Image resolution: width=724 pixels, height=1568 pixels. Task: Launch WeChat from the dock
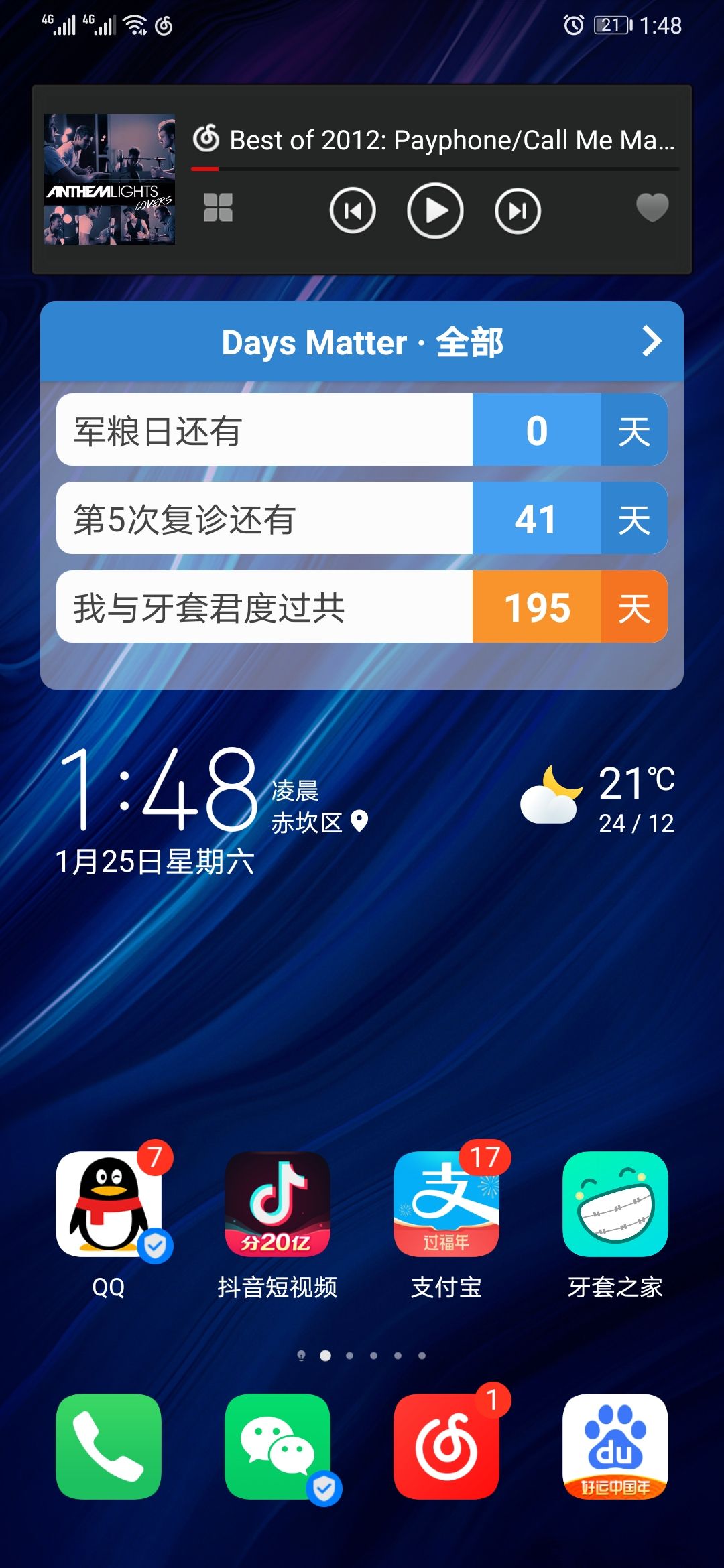pyautogui.click(x=278, y=1446)
